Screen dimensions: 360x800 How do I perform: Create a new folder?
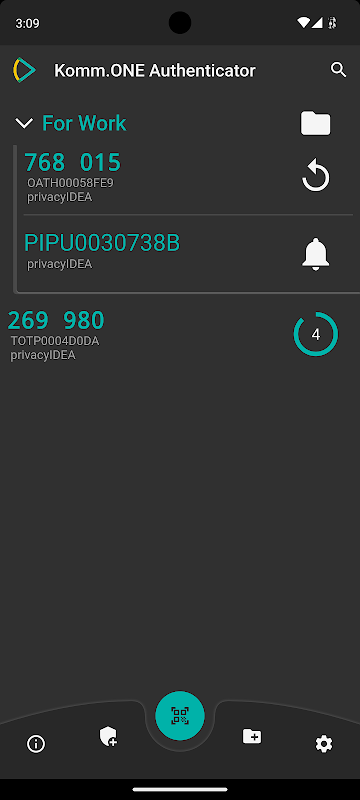[252, 736]
